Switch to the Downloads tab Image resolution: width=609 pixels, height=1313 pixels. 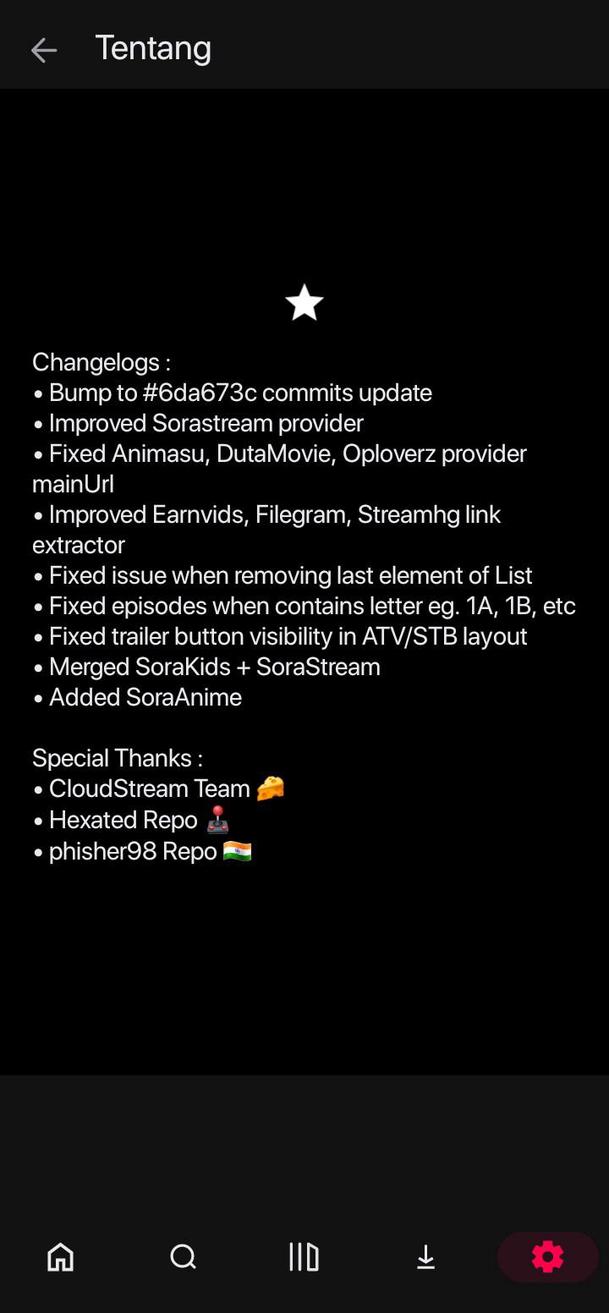pyautogui.click(x=426, y=1256)
